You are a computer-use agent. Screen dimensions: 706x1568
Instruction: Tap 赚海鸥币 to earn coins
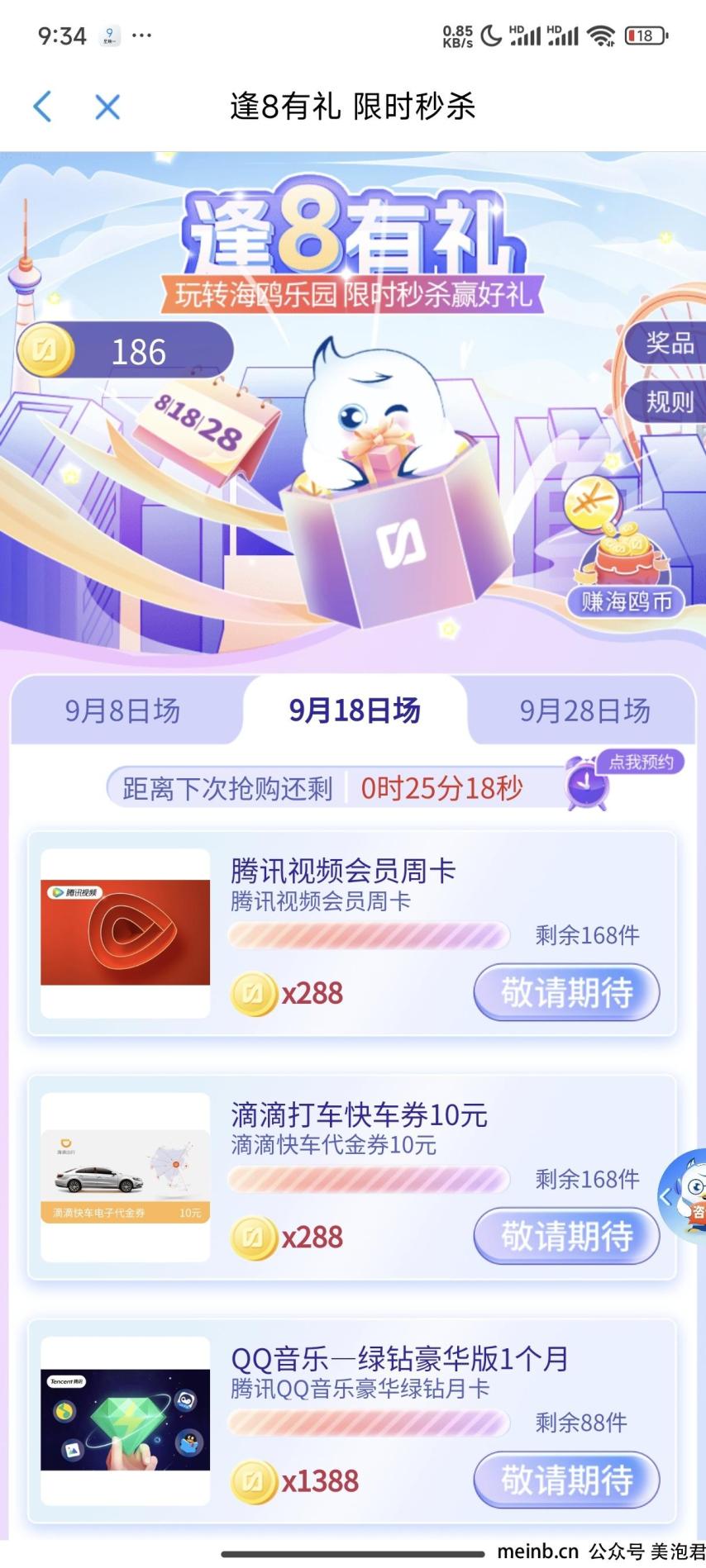point(626,601)
